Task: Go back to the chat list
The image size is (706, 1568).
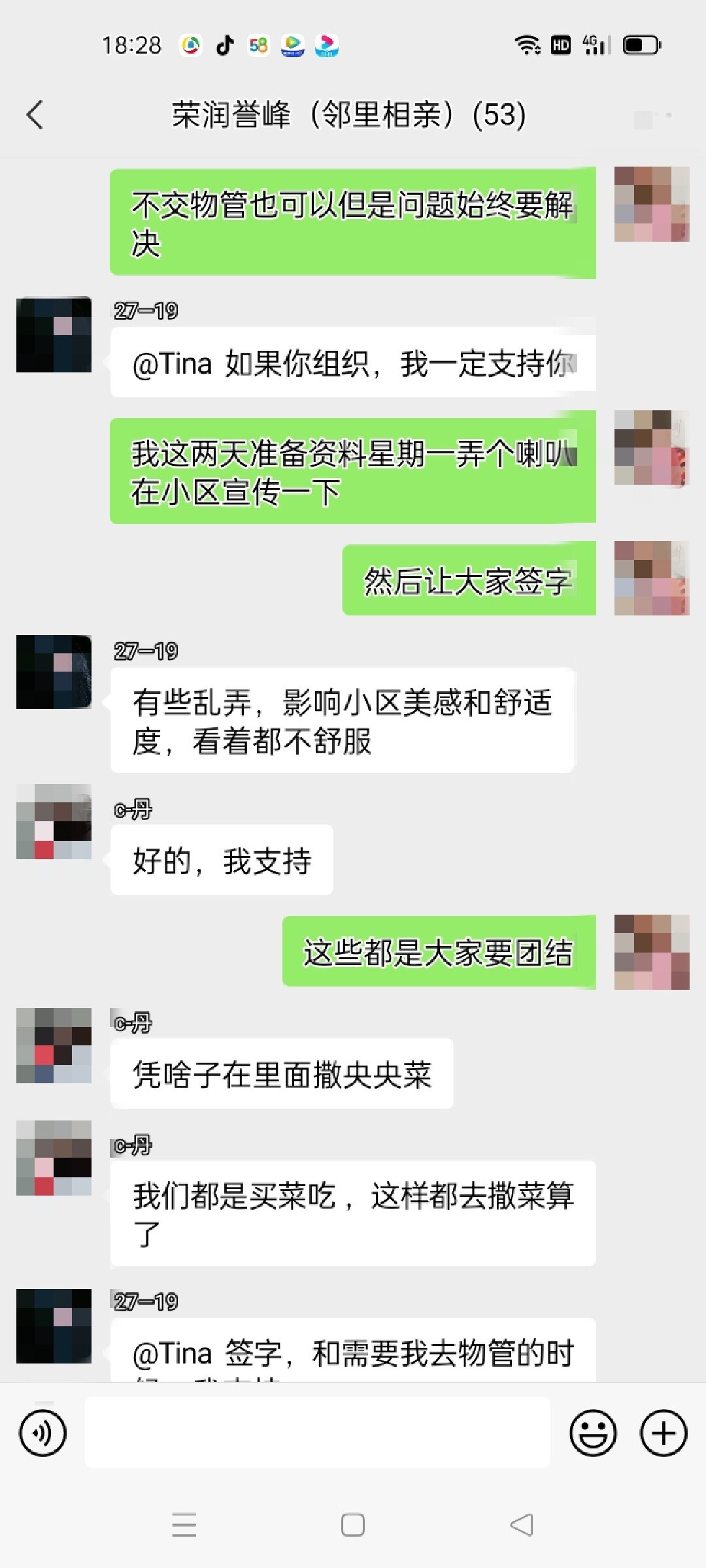Action: point(35,116)
